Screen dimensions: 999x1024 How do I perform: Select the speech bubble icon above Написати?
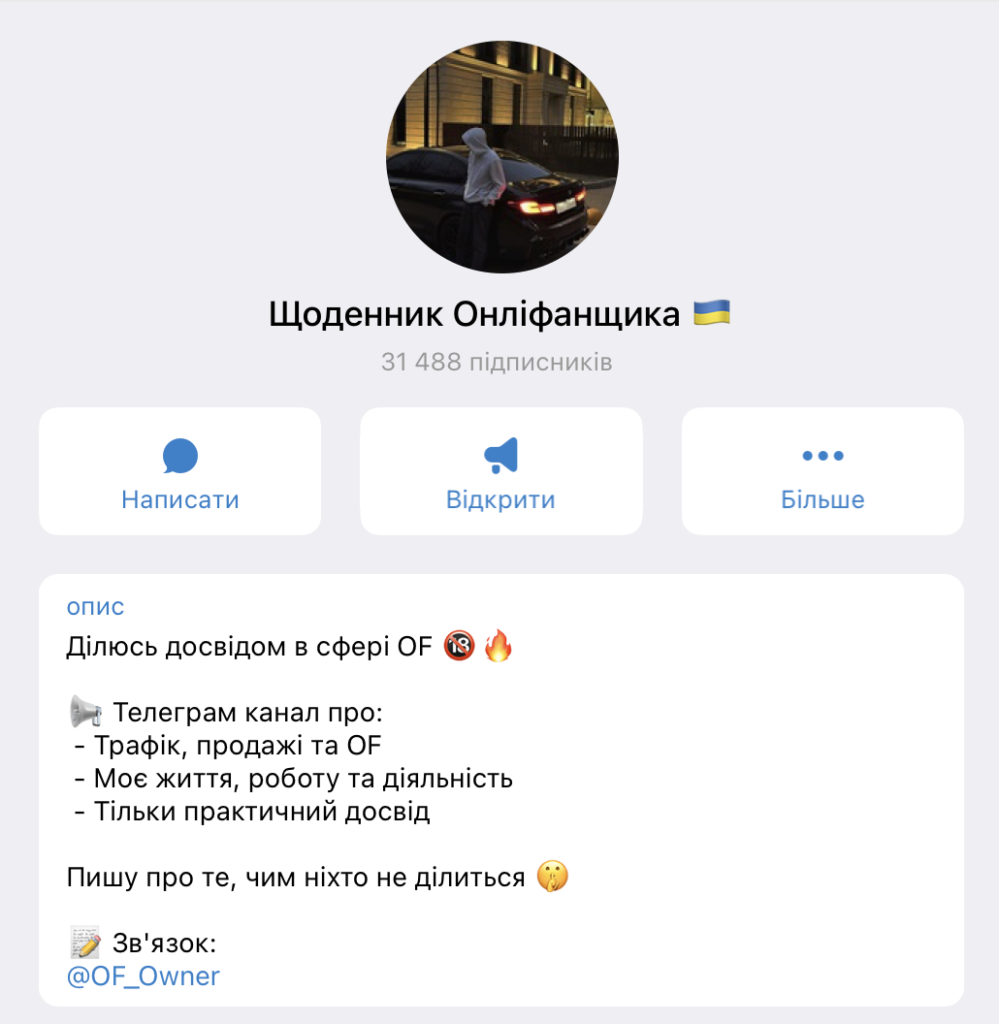(x=180, y=454)
